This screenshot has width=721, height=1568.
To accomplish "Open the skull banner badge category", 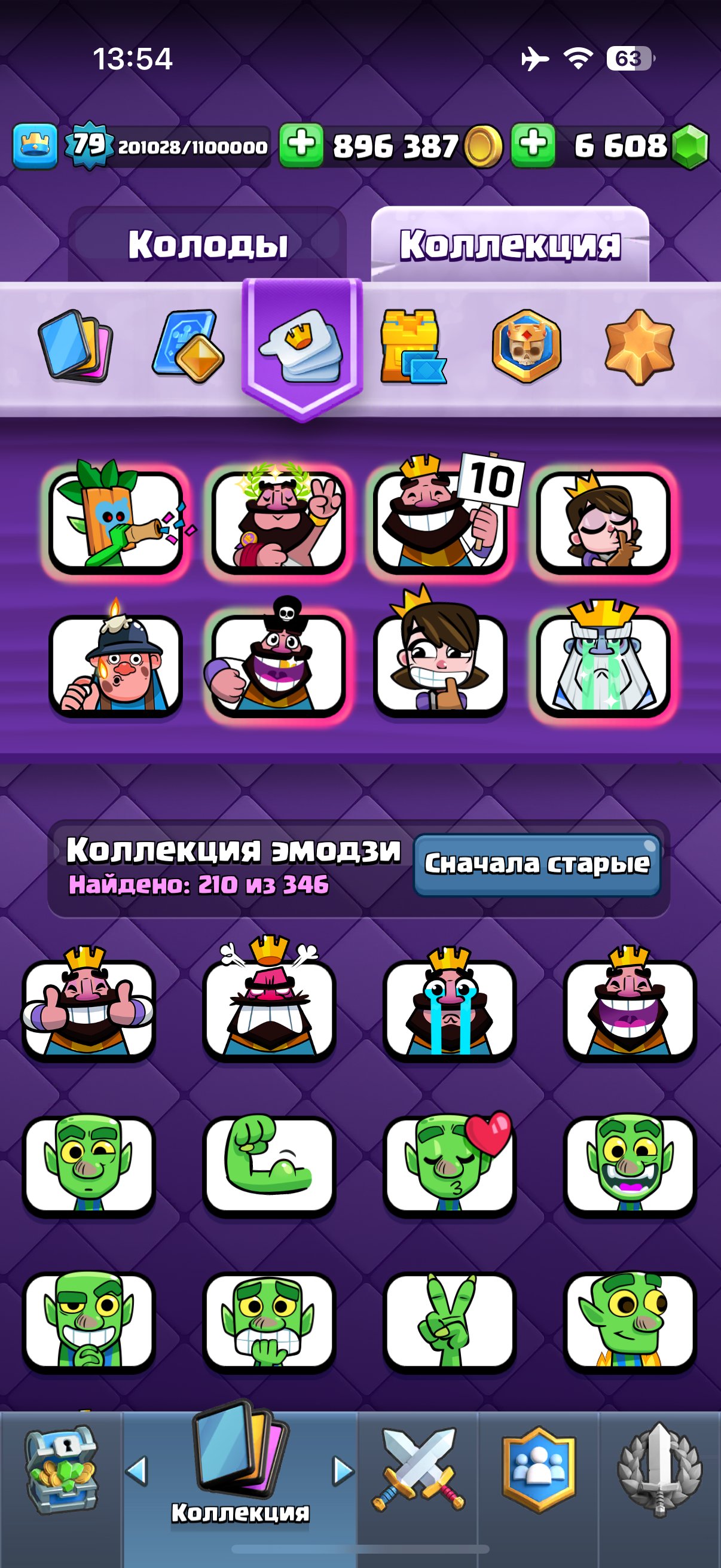I will (526, 346).
